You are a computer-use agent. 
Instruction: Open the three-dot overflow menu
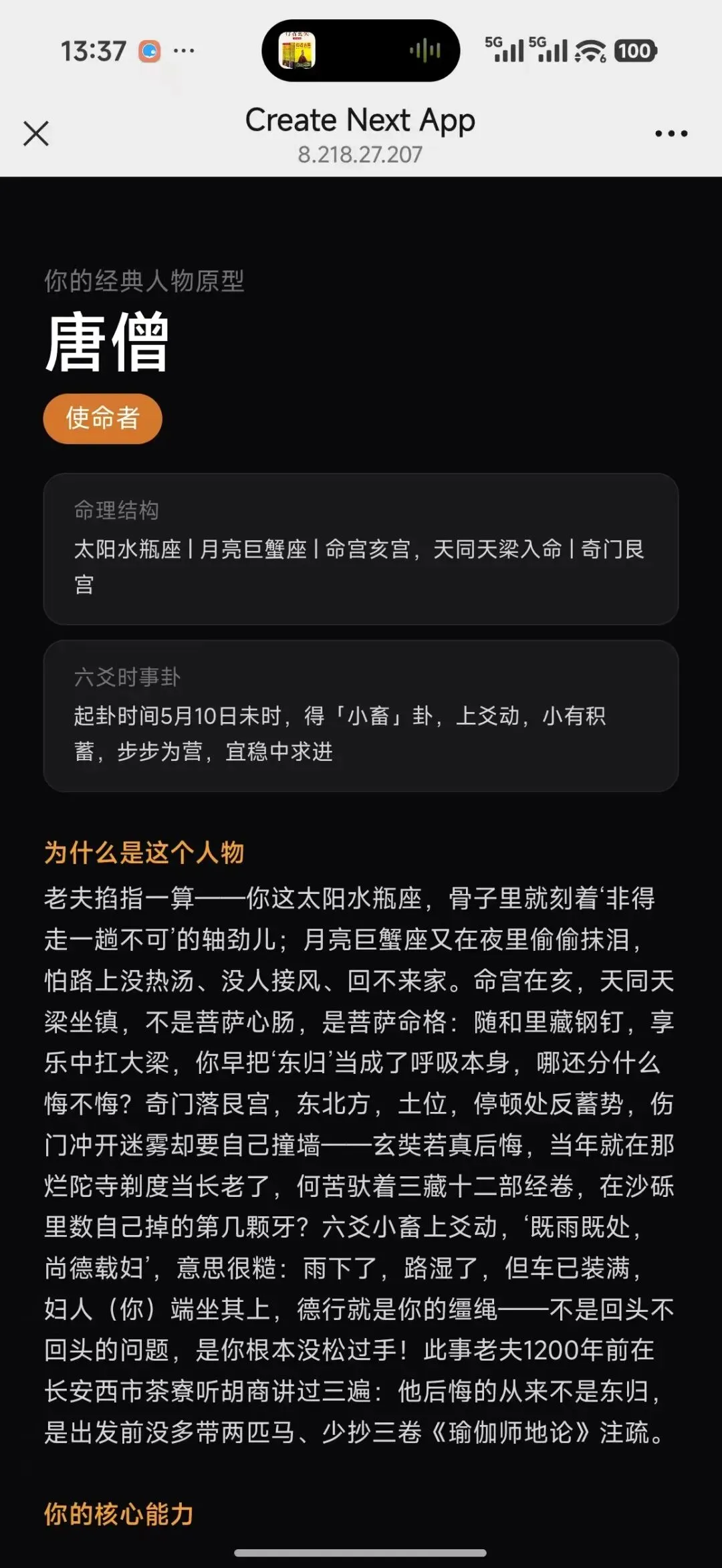pos(671,134)
